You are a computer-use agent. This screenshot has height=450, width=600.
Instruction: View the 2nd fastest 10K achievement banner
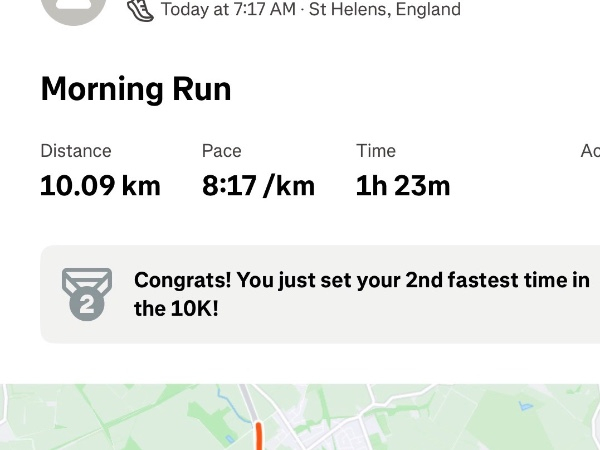(320, 294)
